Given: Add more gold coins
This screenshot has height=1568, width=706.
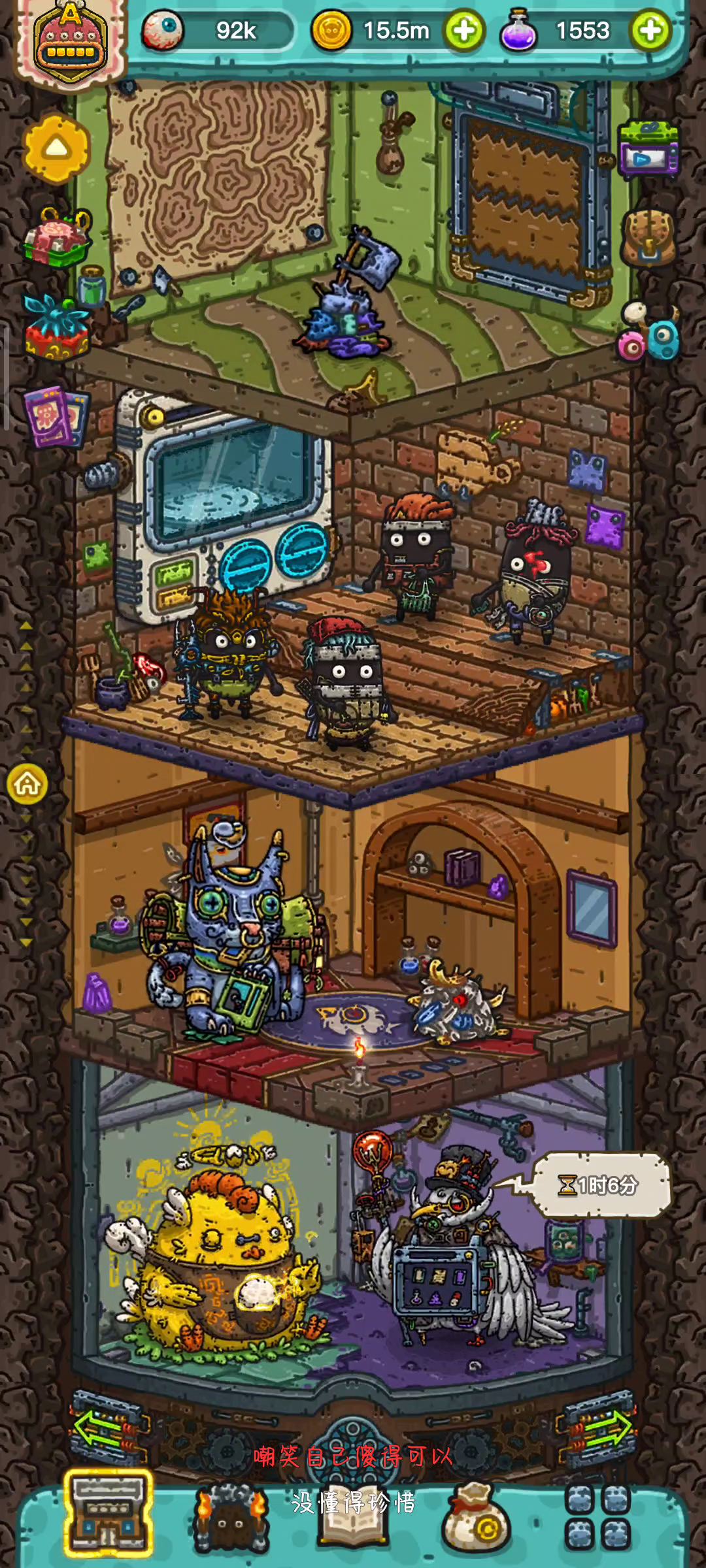Looking at the screenshot, I should (464, 31).
